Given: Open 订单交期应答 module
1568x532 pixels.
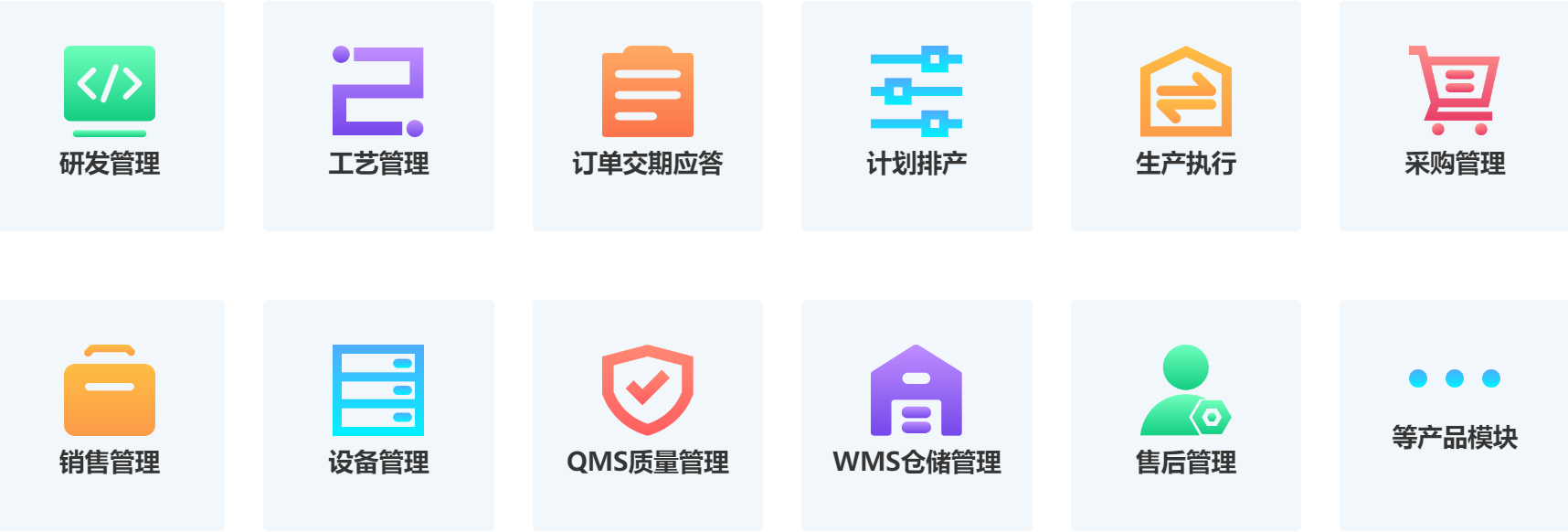Looking at the screenshot, I should tap(647, 114).
